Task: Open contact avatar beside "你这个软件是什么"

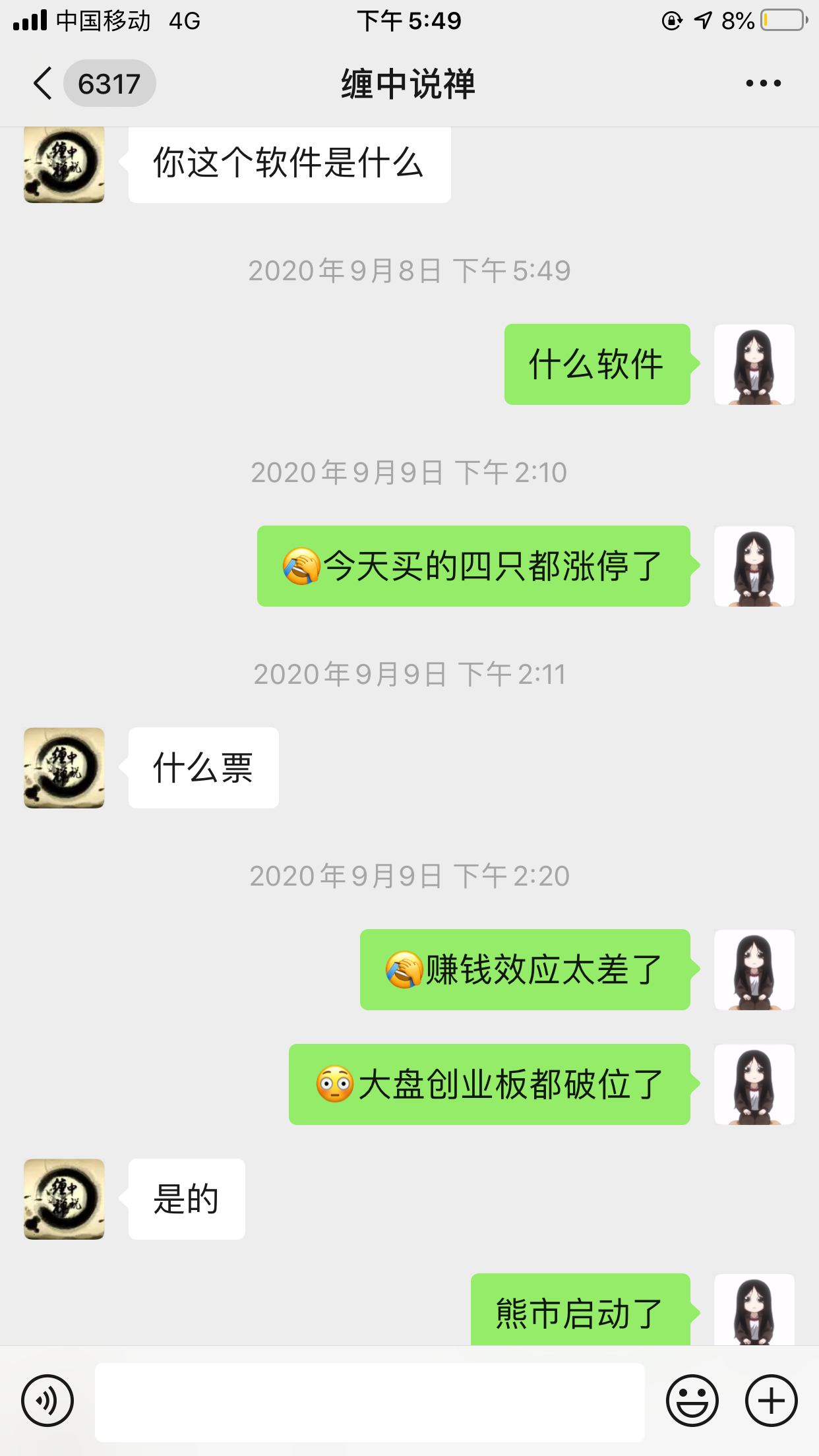Action: point(64,165)
